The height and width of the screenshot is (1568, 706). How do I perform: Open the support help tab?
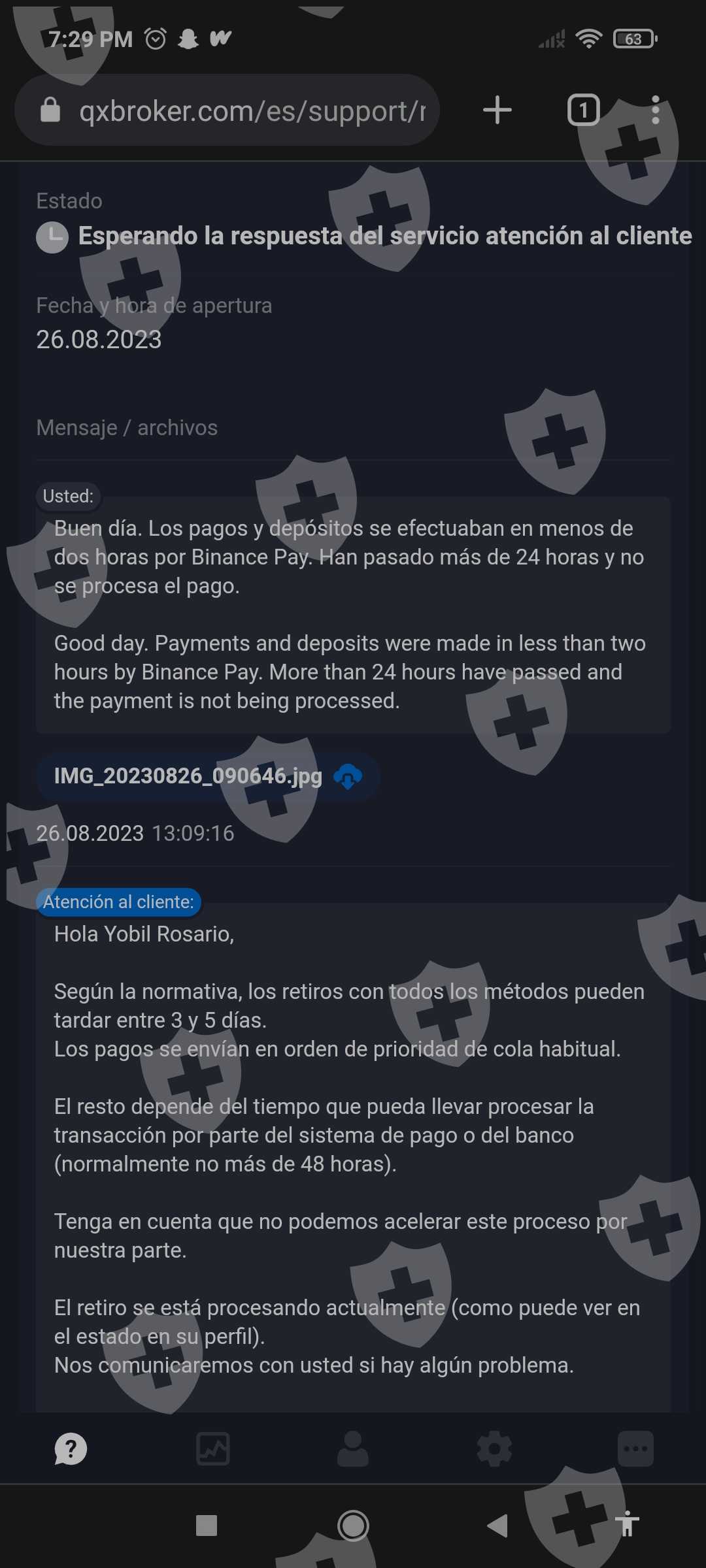(x=71, y=1449)
